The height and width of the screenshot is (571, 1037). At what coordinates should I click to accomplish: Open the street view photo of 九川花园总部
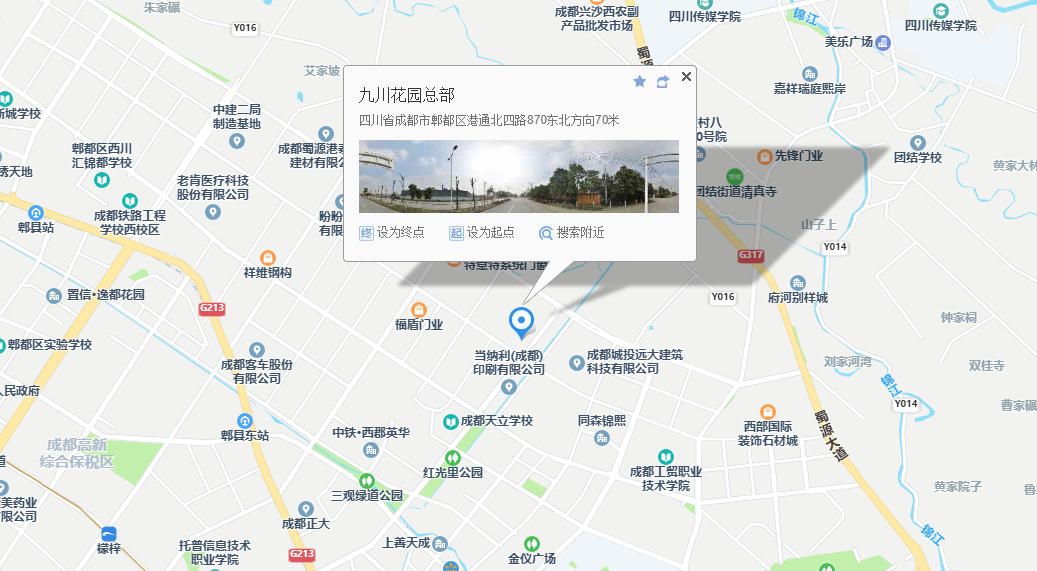tap(518, 176)
